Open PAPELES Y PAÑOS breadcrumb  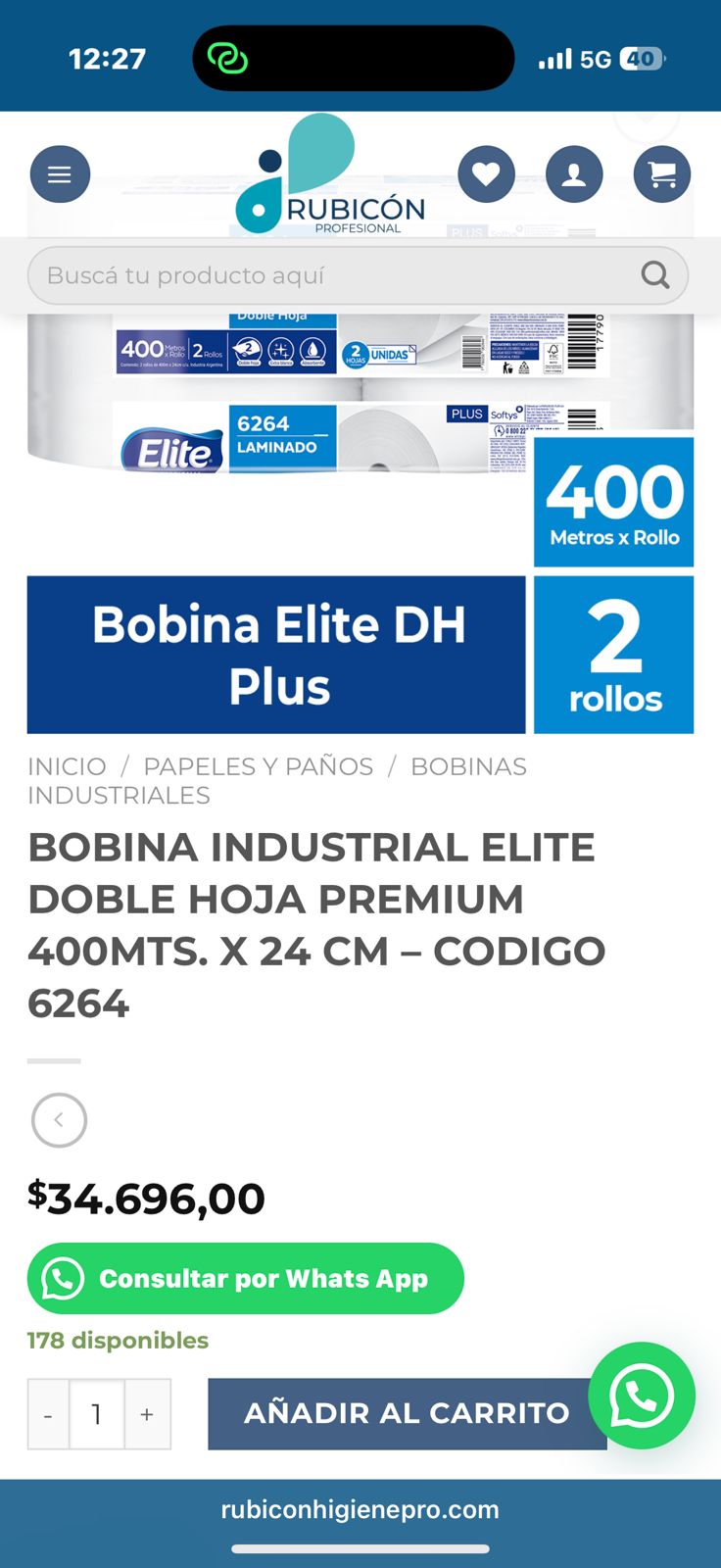259,766
